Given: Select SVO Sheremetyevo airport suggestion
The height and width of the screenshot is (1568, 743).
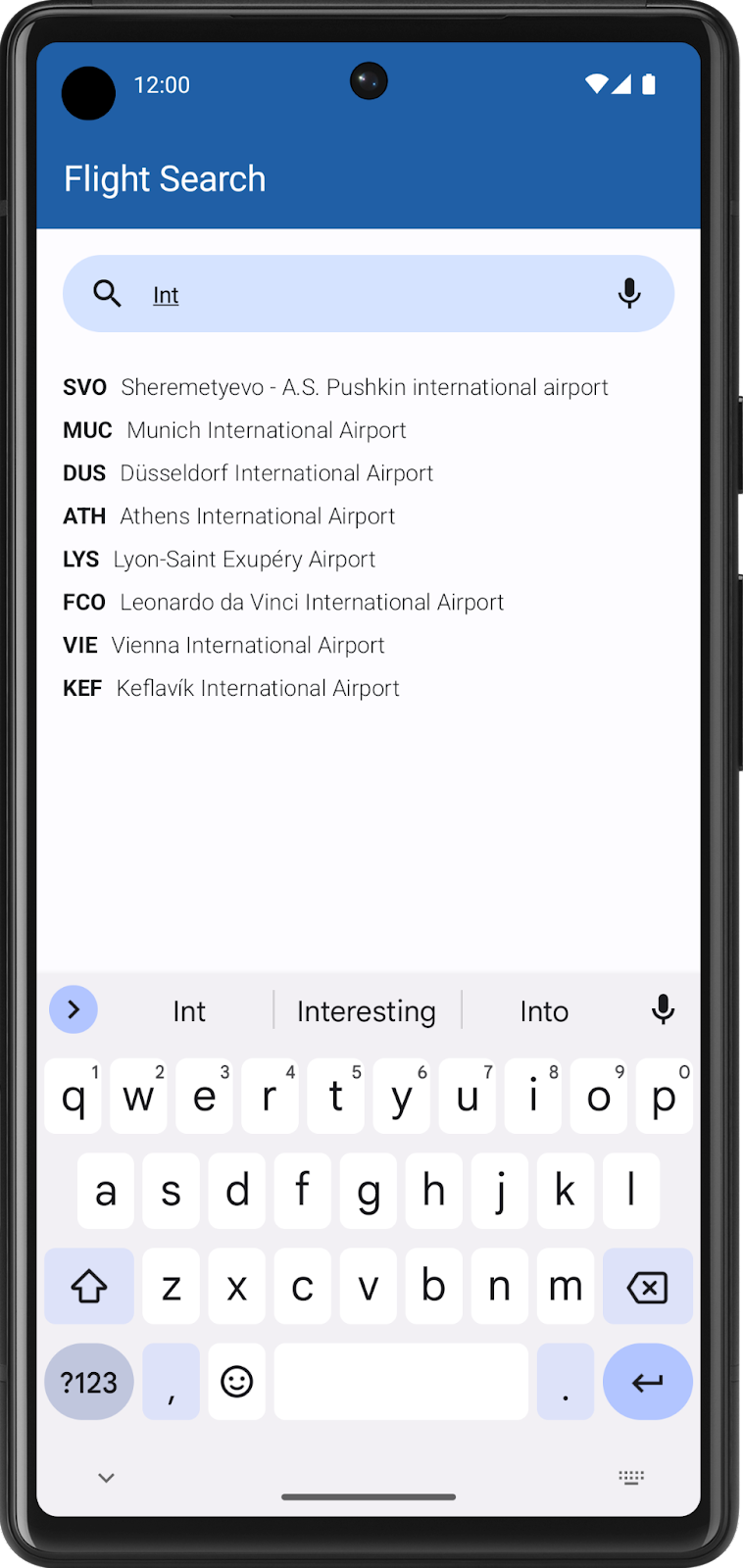Looking at the screenshot, I should pyautogui.click(x=335, y=387).
